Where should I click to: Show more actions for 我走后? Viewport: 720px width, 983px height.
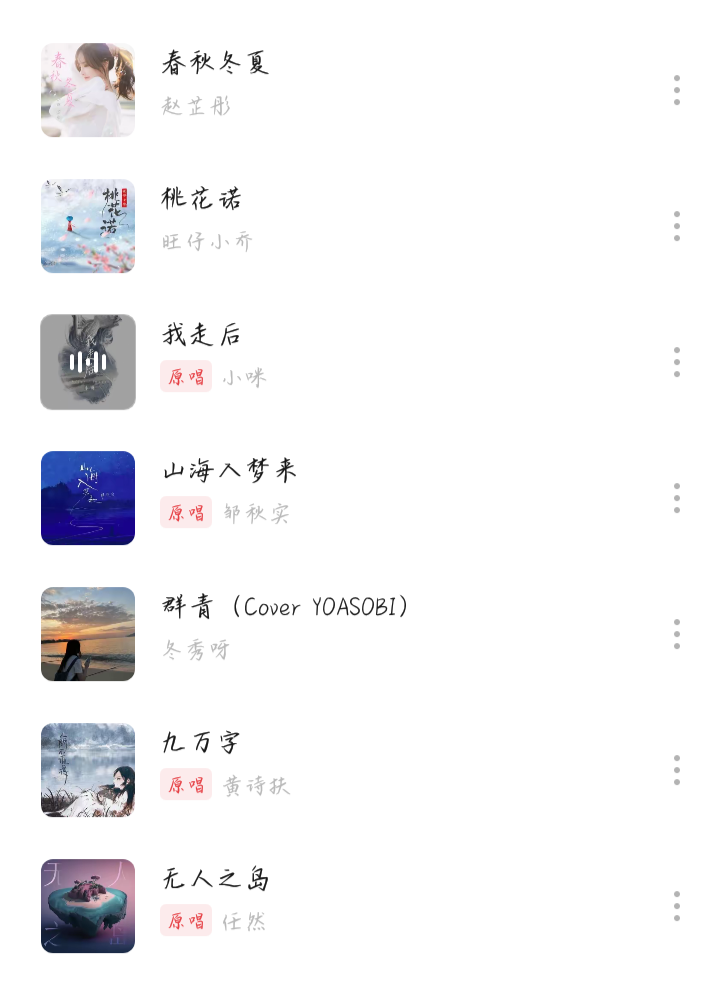(x=677, y=362)
